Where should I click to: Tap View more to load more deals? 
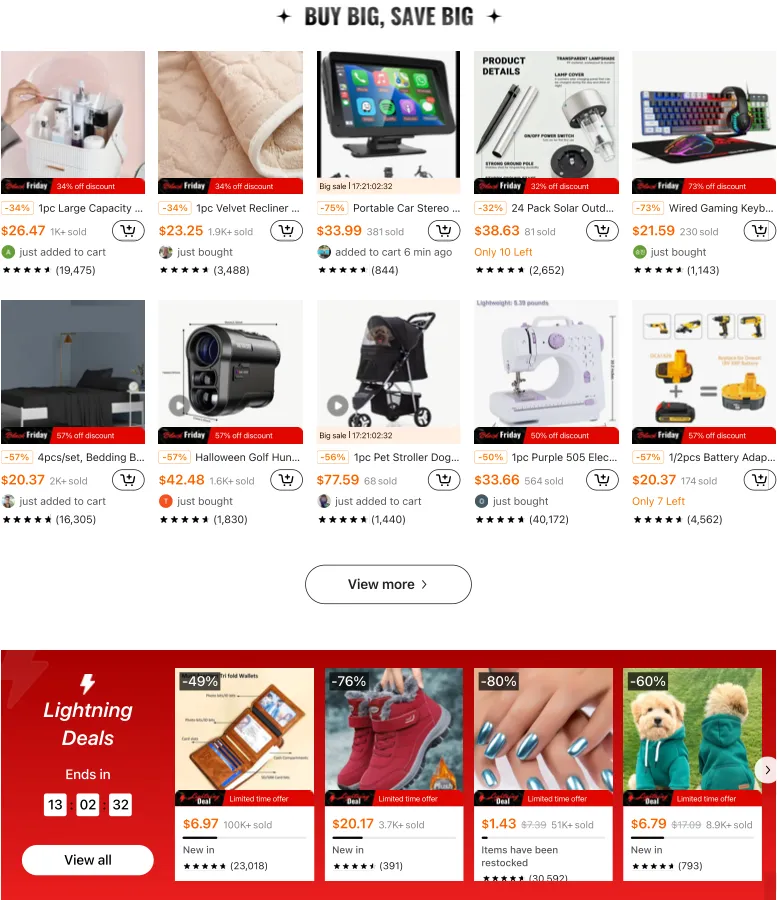pos(388,584)
